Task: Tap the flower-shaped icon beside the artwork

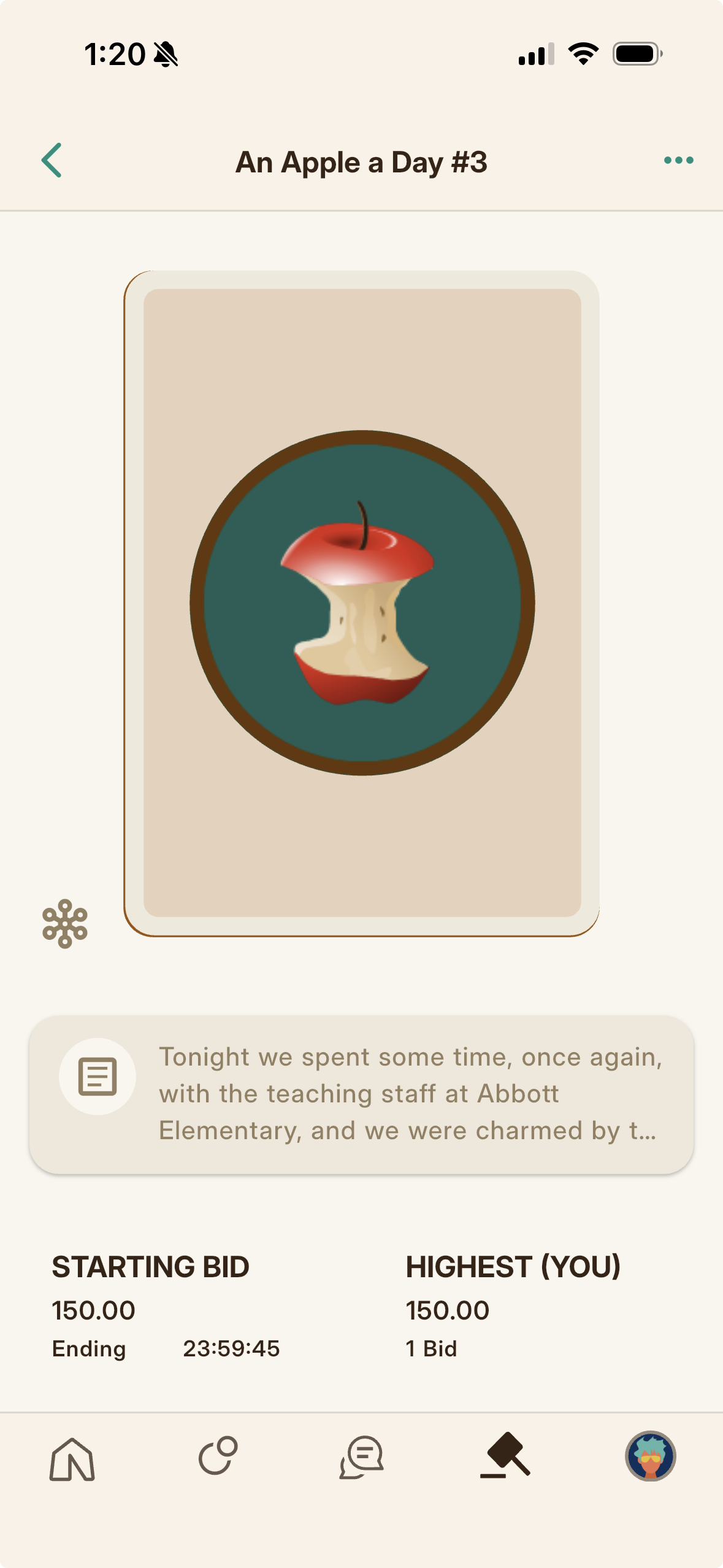Action: pyautogui.click(x=65, y=924)
